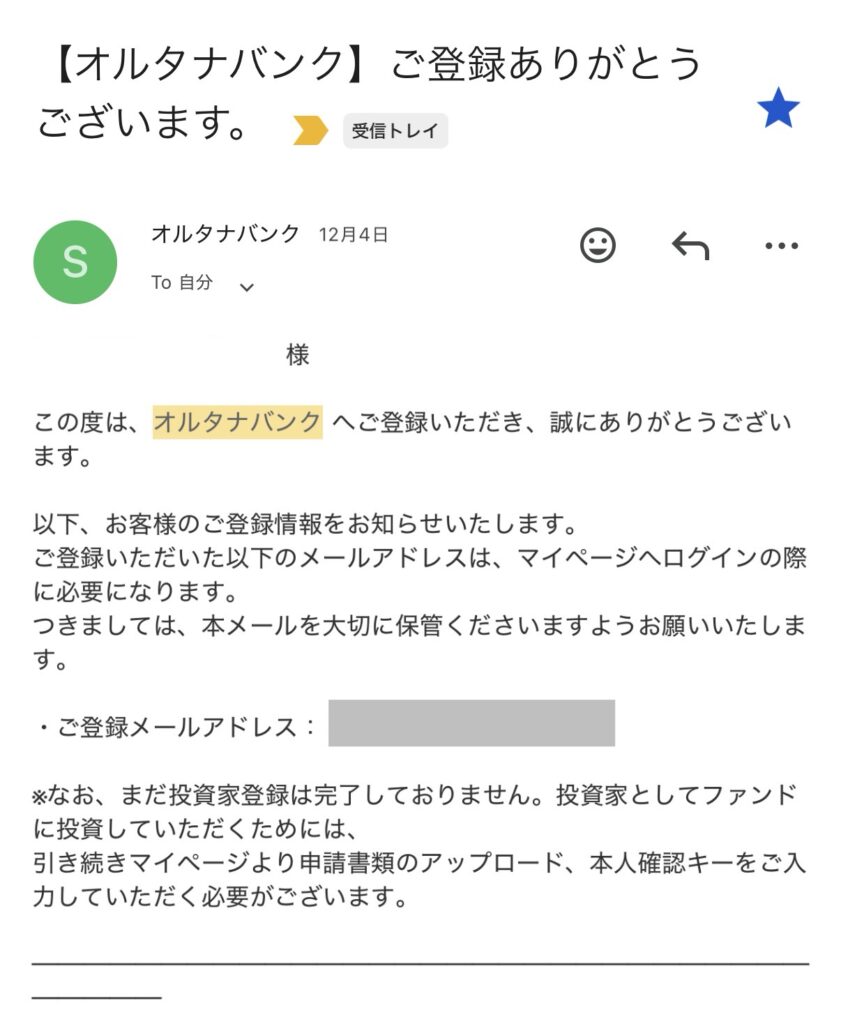
Task: Open the message overflow menu
Action: pyautogui.click(x=782, y=245)
